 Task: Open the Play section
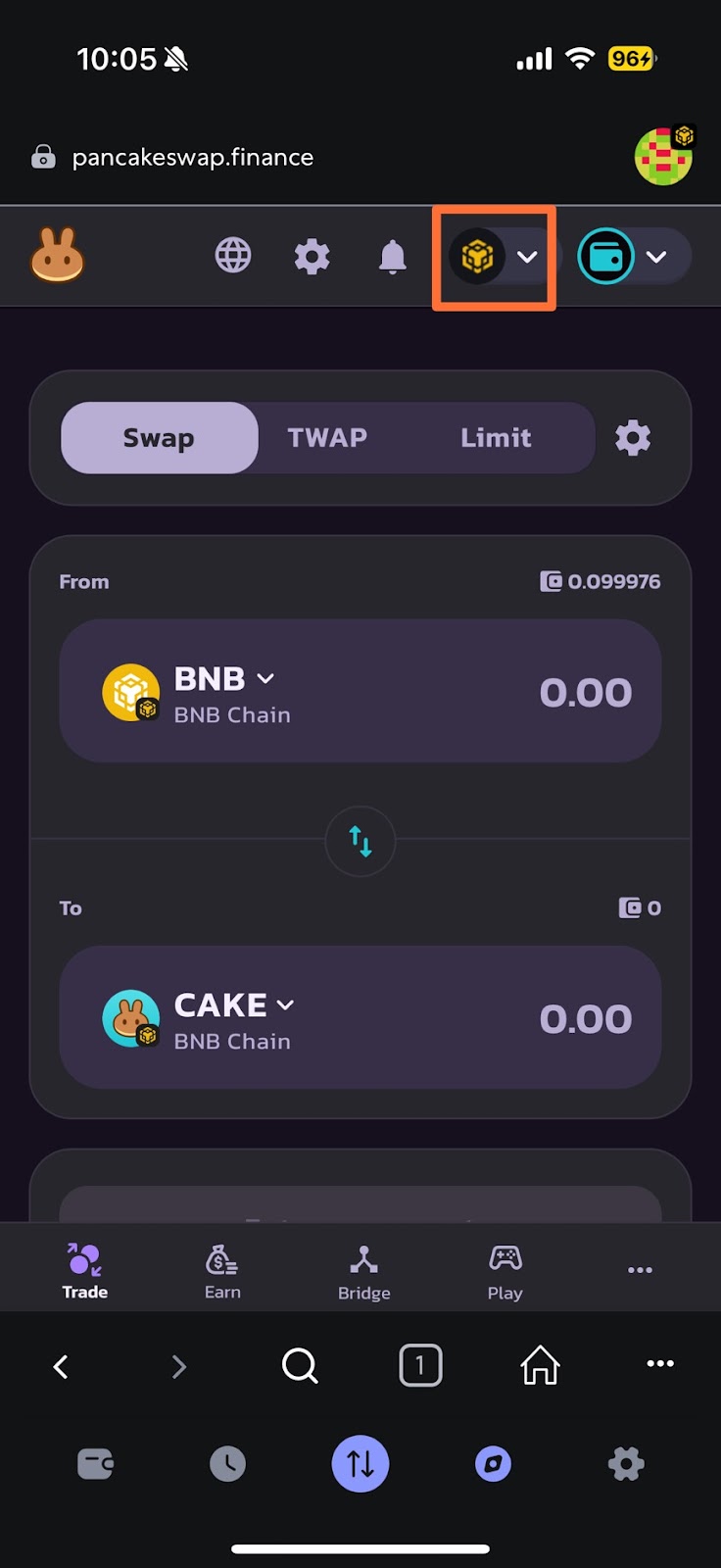point(505,1271)
